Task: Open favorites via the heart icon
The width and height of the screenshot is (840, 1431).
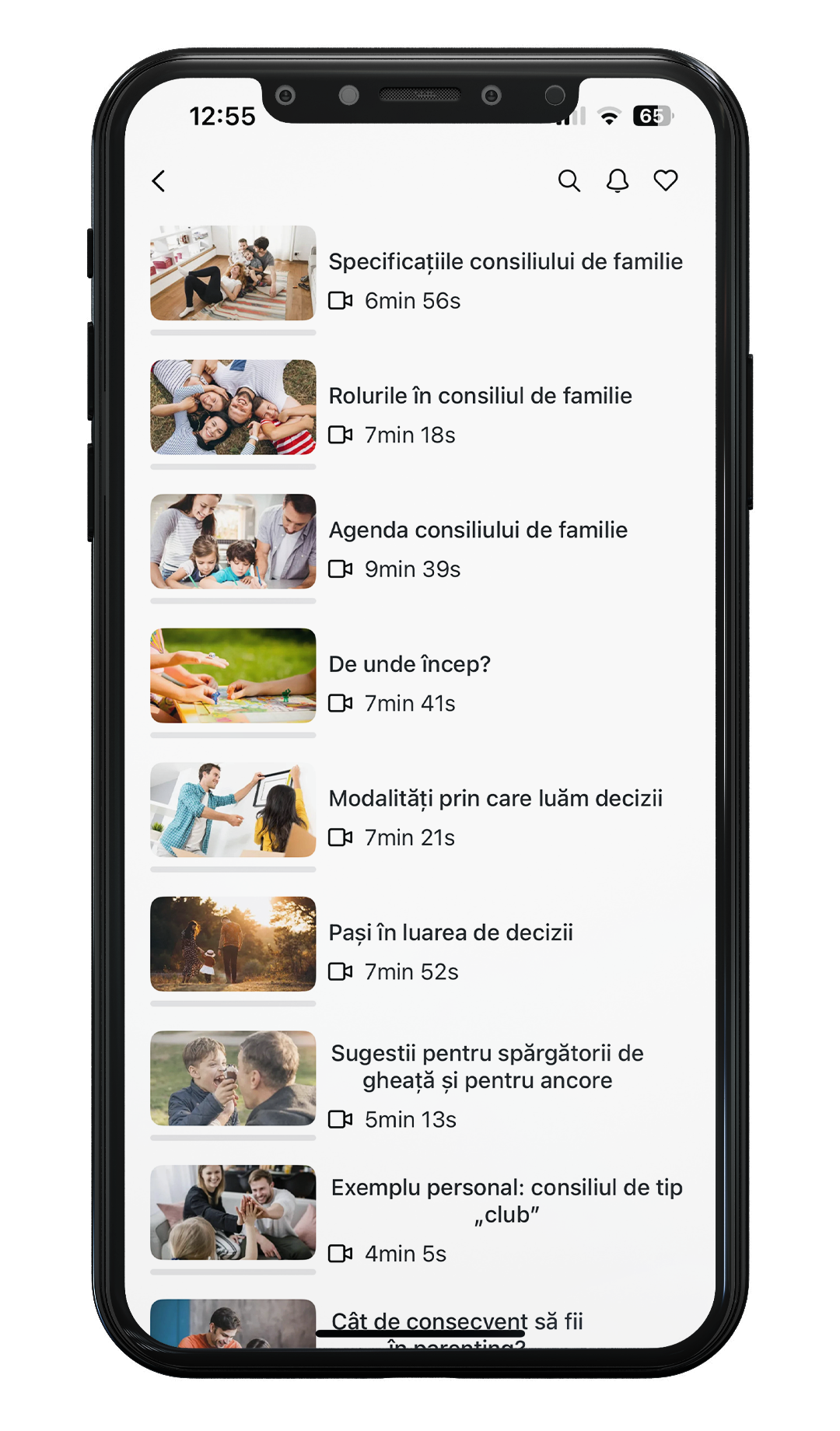Action: click(666, 180)
